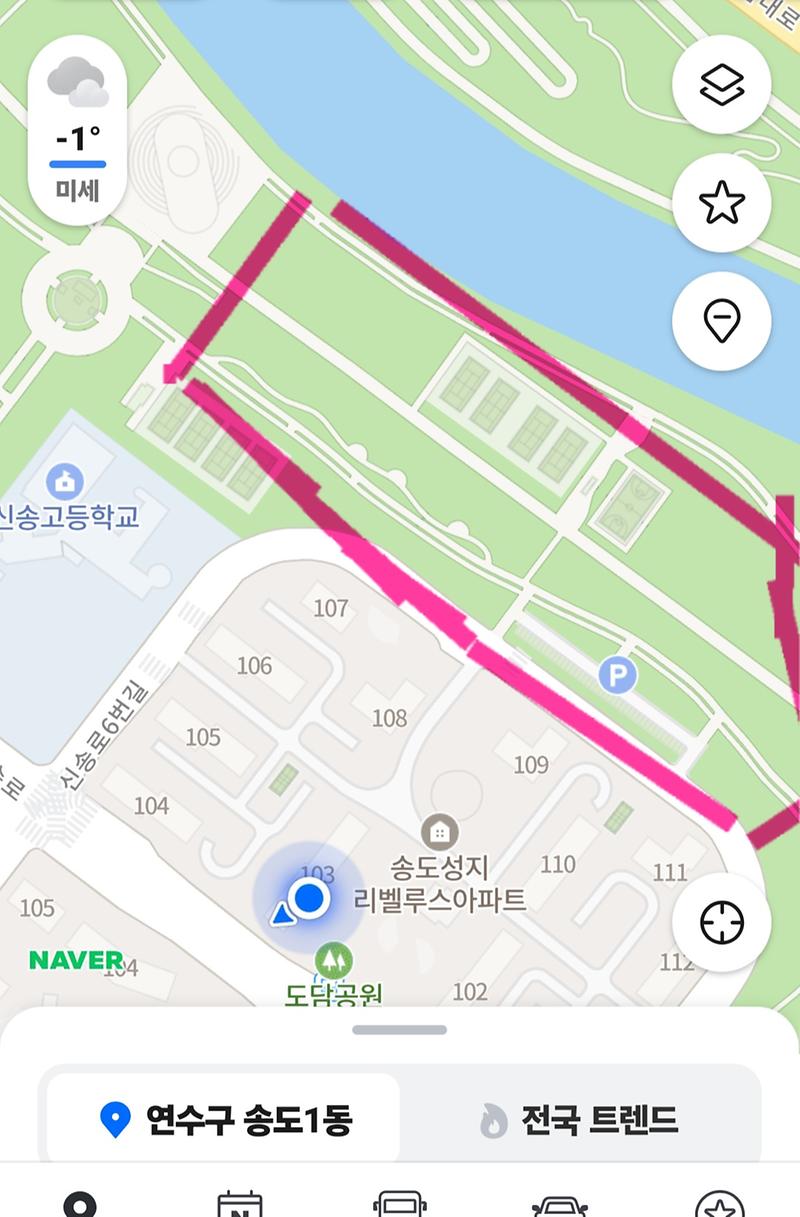
Task: Tap building 108 on the map
Action: tap(390, 718)
